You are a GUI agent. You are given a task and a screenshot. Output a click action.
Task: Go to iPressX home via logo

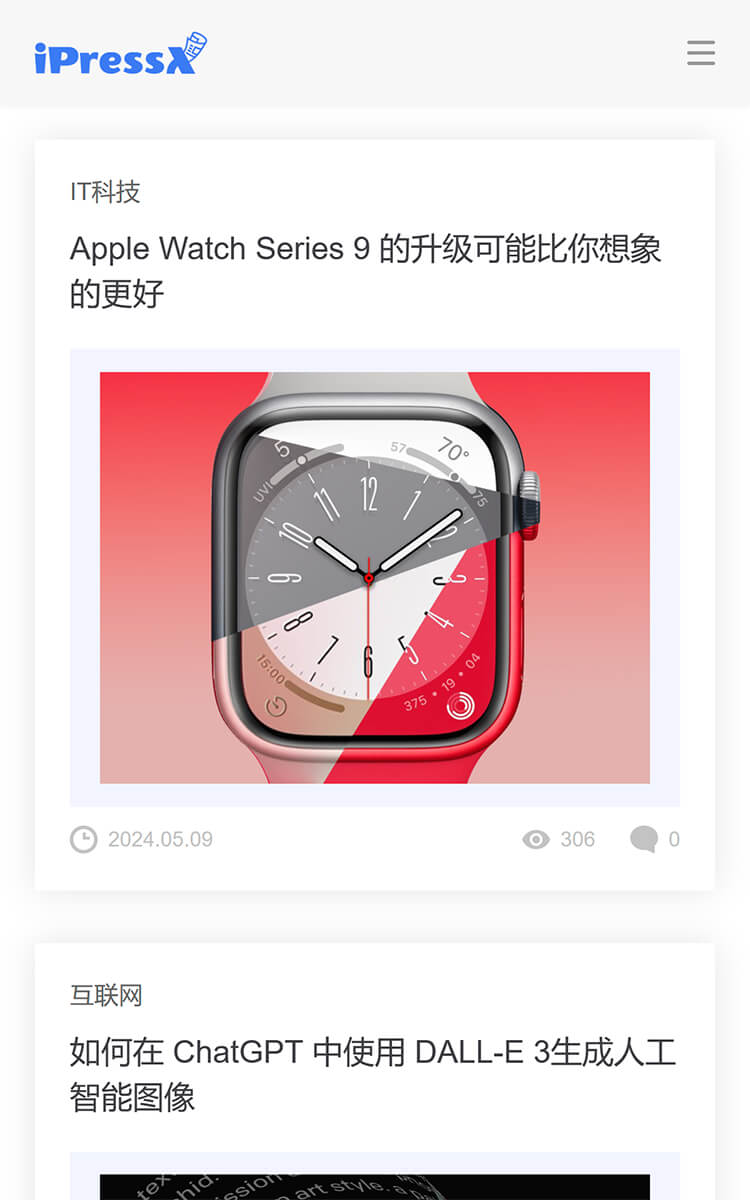pos(120,55)
